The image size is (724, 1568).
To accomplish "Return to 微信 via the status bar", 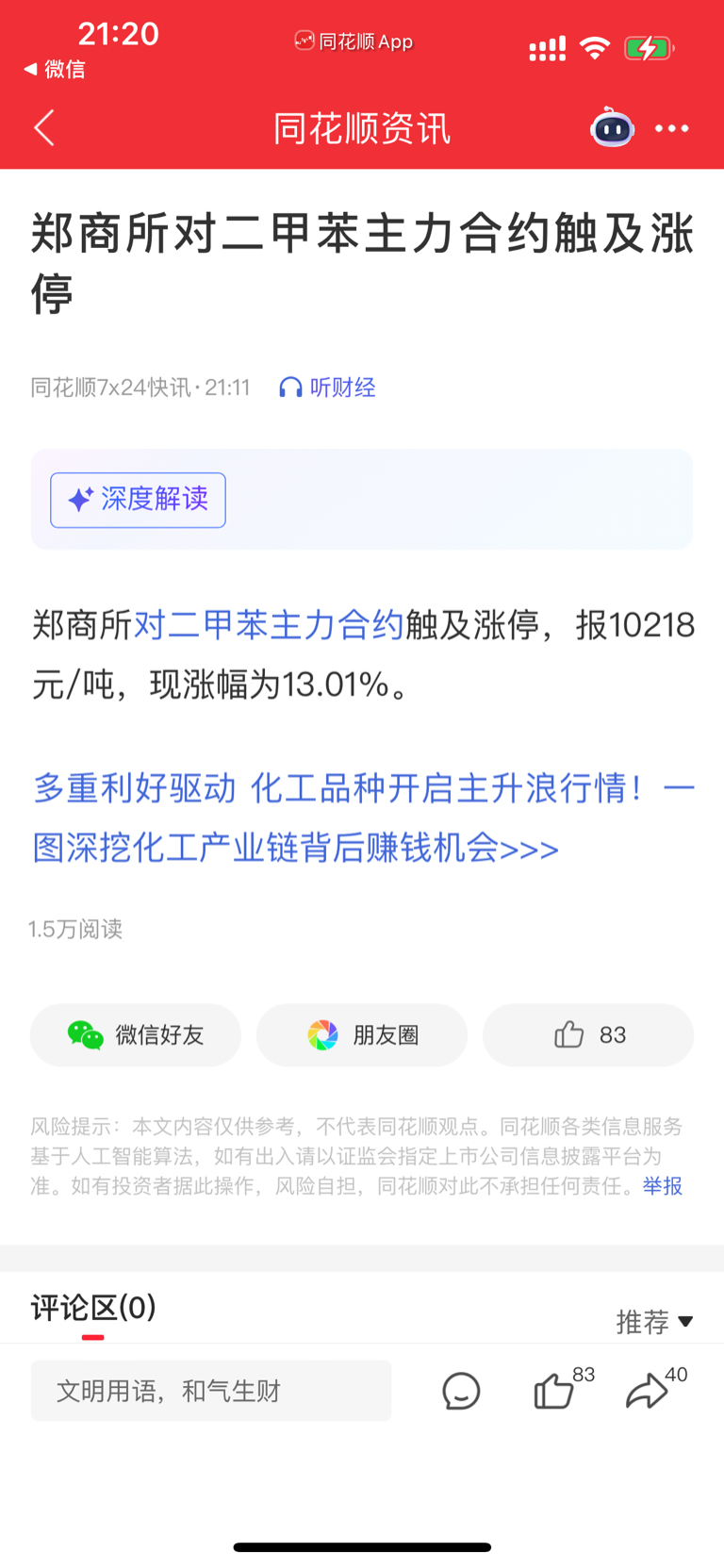I will pyautogui.click(x=54, y=69).
